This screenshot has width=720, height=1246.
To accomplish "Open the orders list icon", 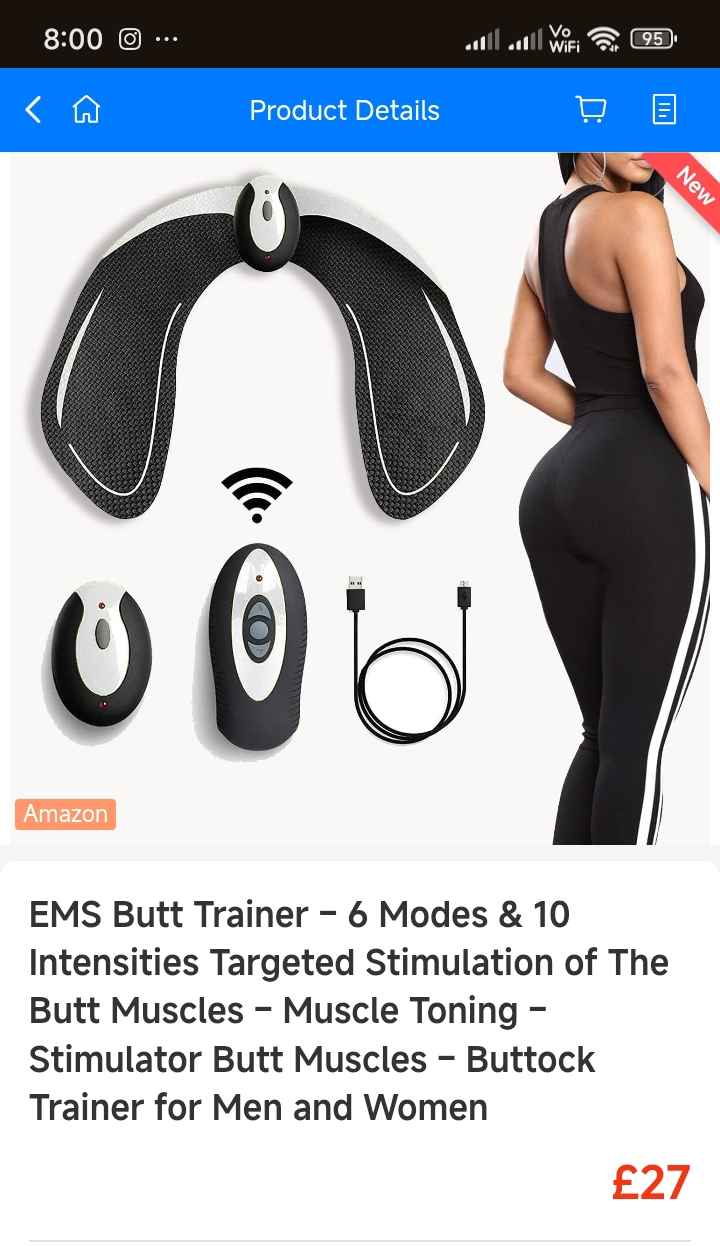I will pyautogui.click(x=664, y=110).
